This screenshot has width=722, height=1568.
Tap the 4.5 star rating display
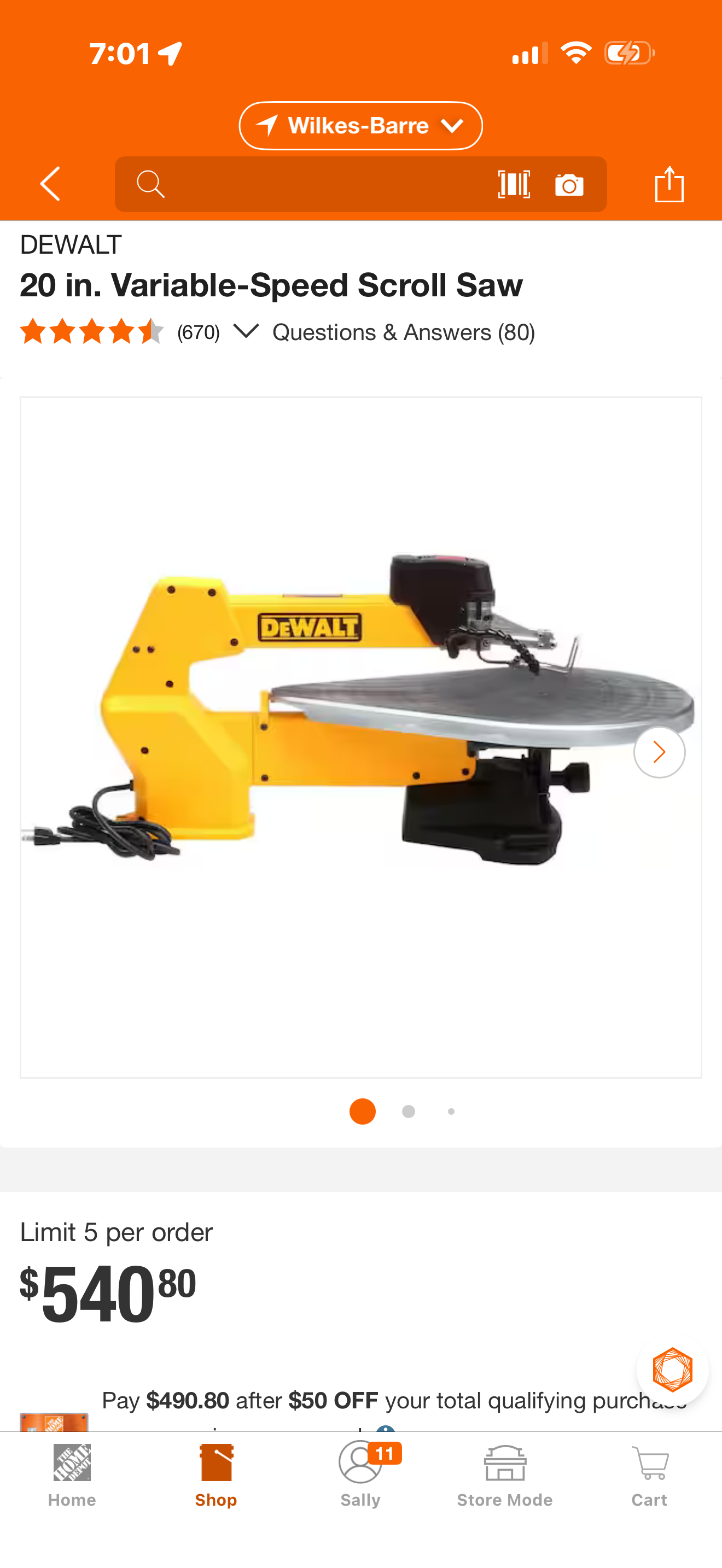tap(91, 332)
